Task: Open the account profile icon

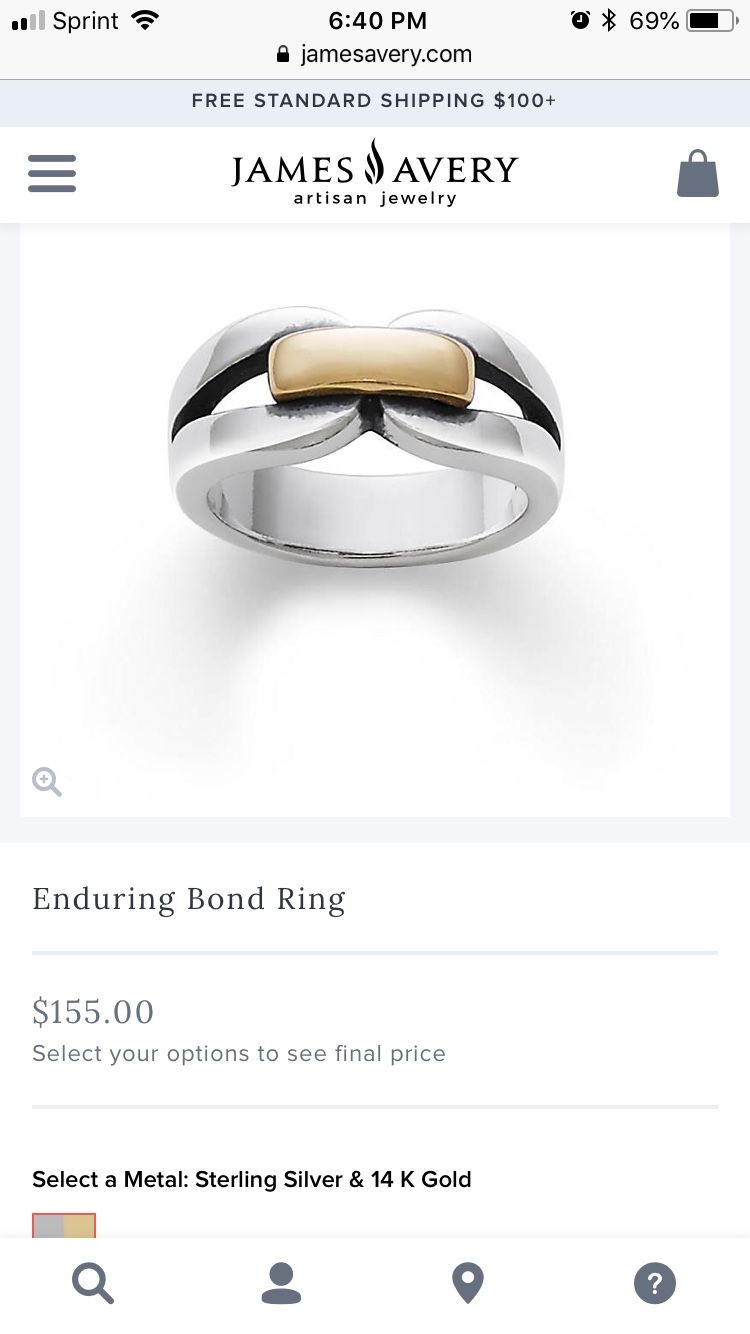Action: 281,1282
